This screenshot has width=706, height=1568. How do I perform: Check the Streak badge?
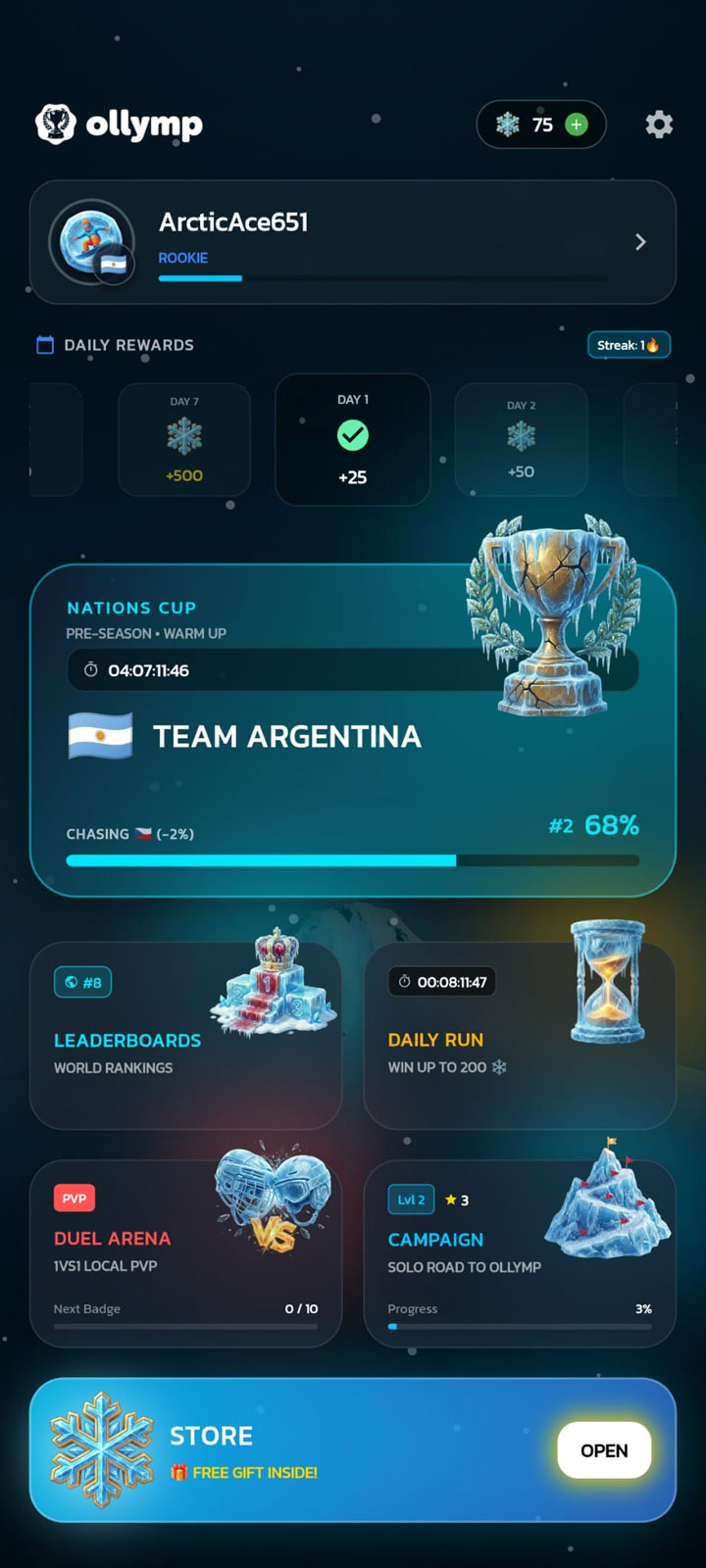[629, 345]
